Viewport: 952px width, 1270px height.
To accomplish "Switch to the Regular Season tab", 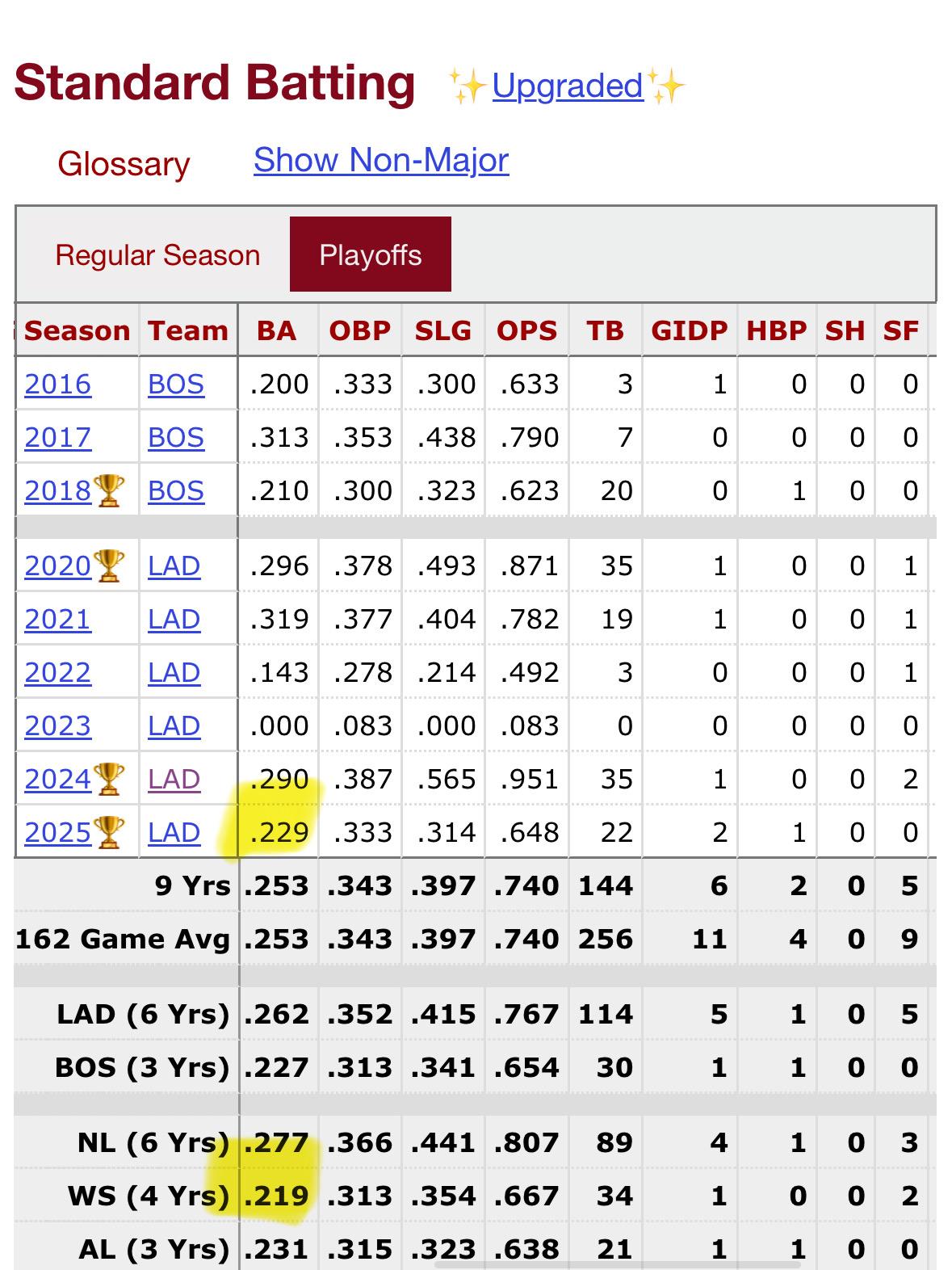I will coord(157,255).
